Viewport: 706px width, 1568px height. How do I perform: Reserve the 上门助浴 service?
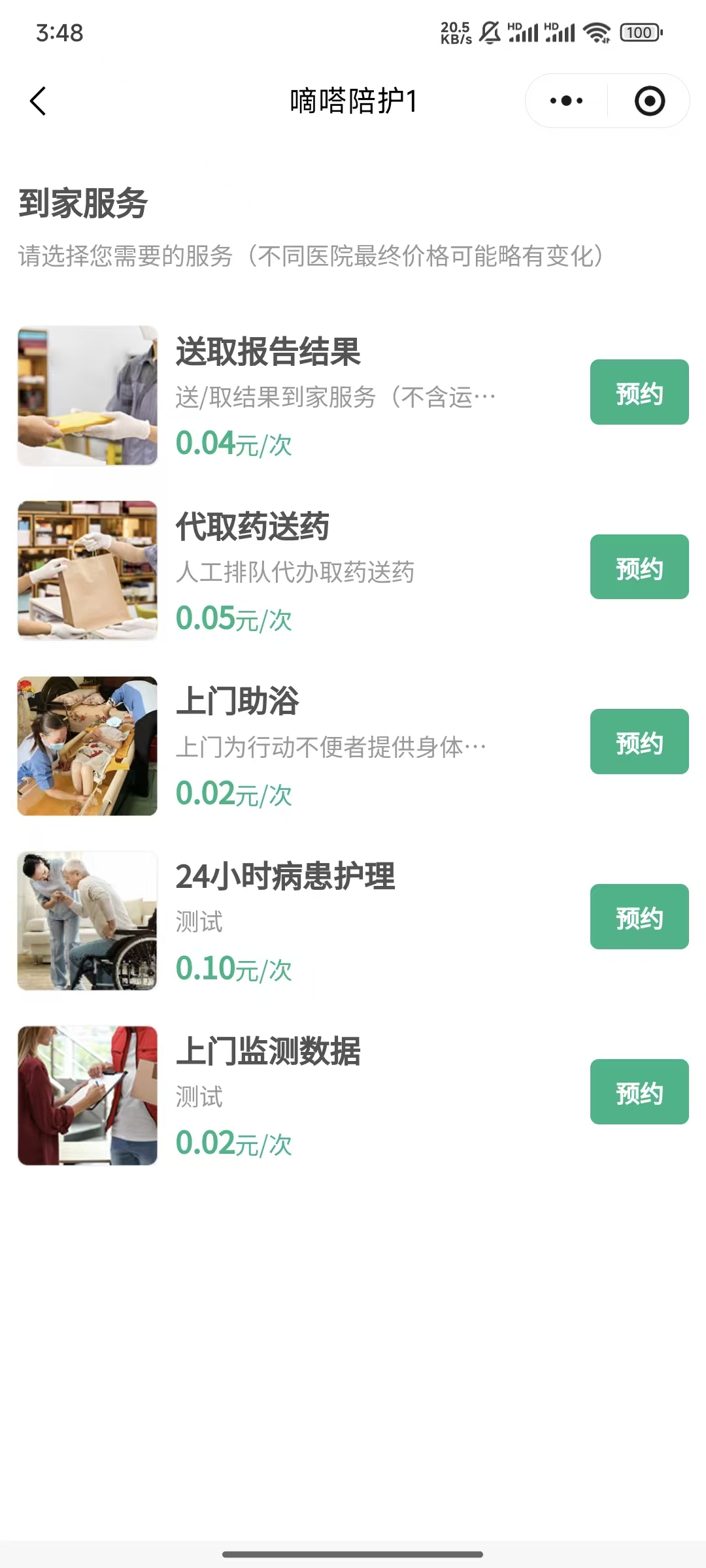(639, 742)
